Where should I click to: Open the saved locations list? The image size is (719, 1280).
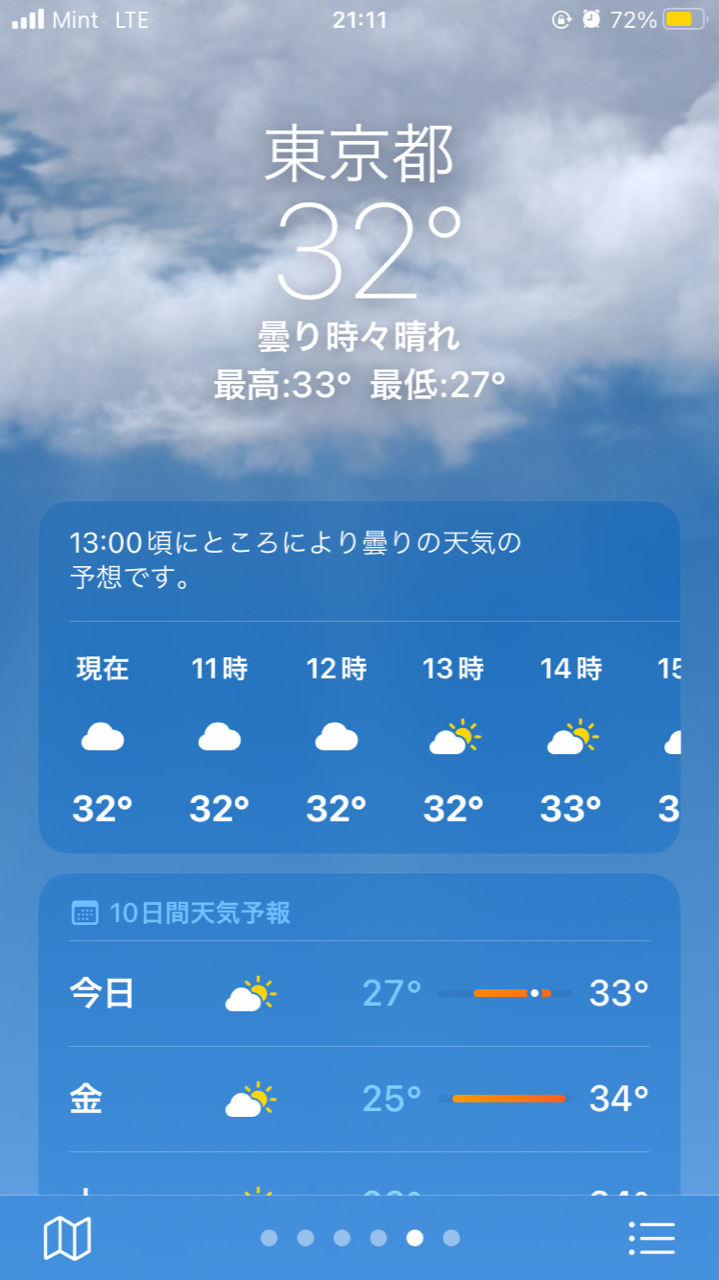pos(652,1238)
